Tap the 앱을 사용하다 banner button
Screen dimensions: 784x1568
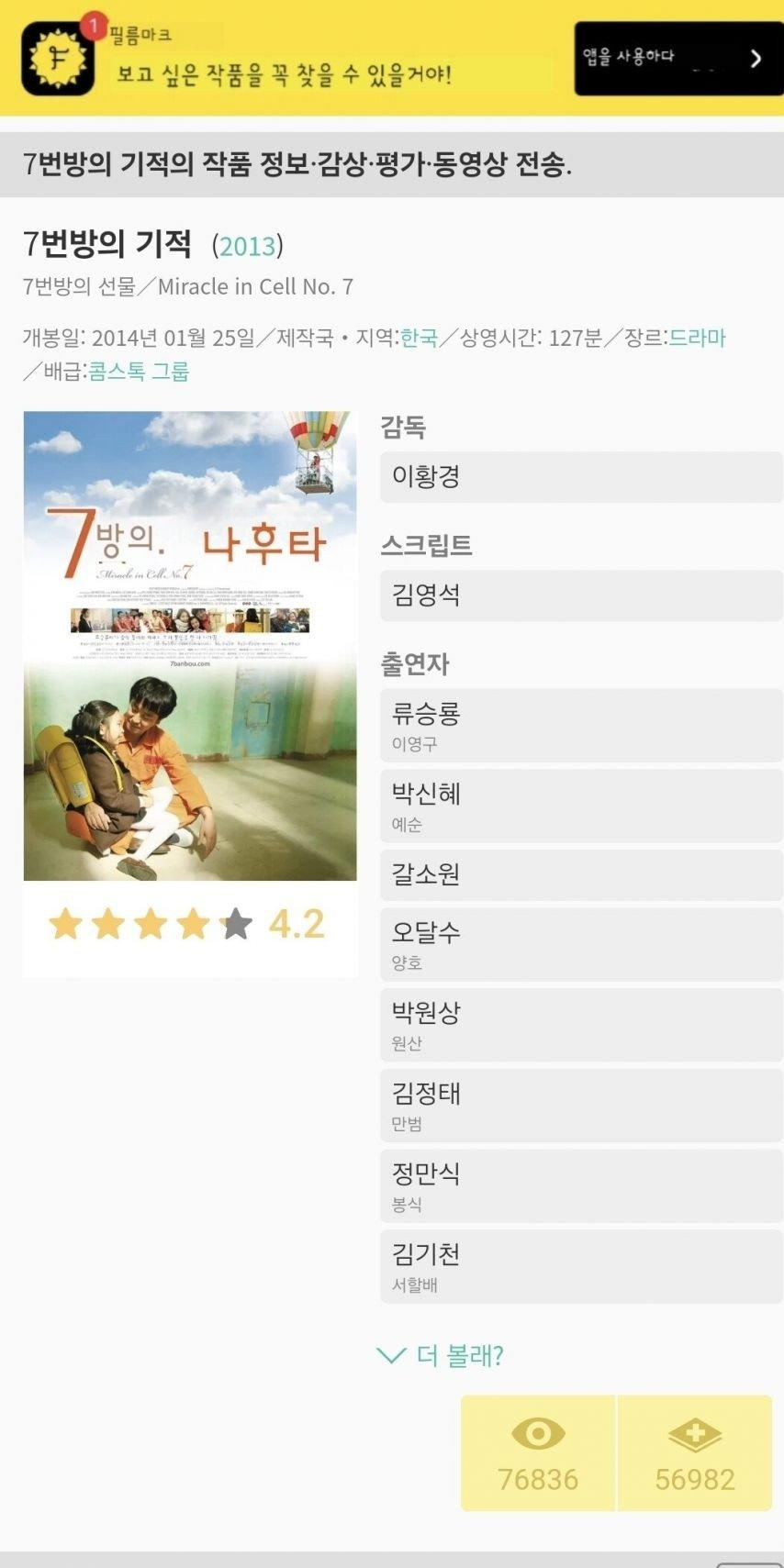pyautogui.click(x=678, y=59)
